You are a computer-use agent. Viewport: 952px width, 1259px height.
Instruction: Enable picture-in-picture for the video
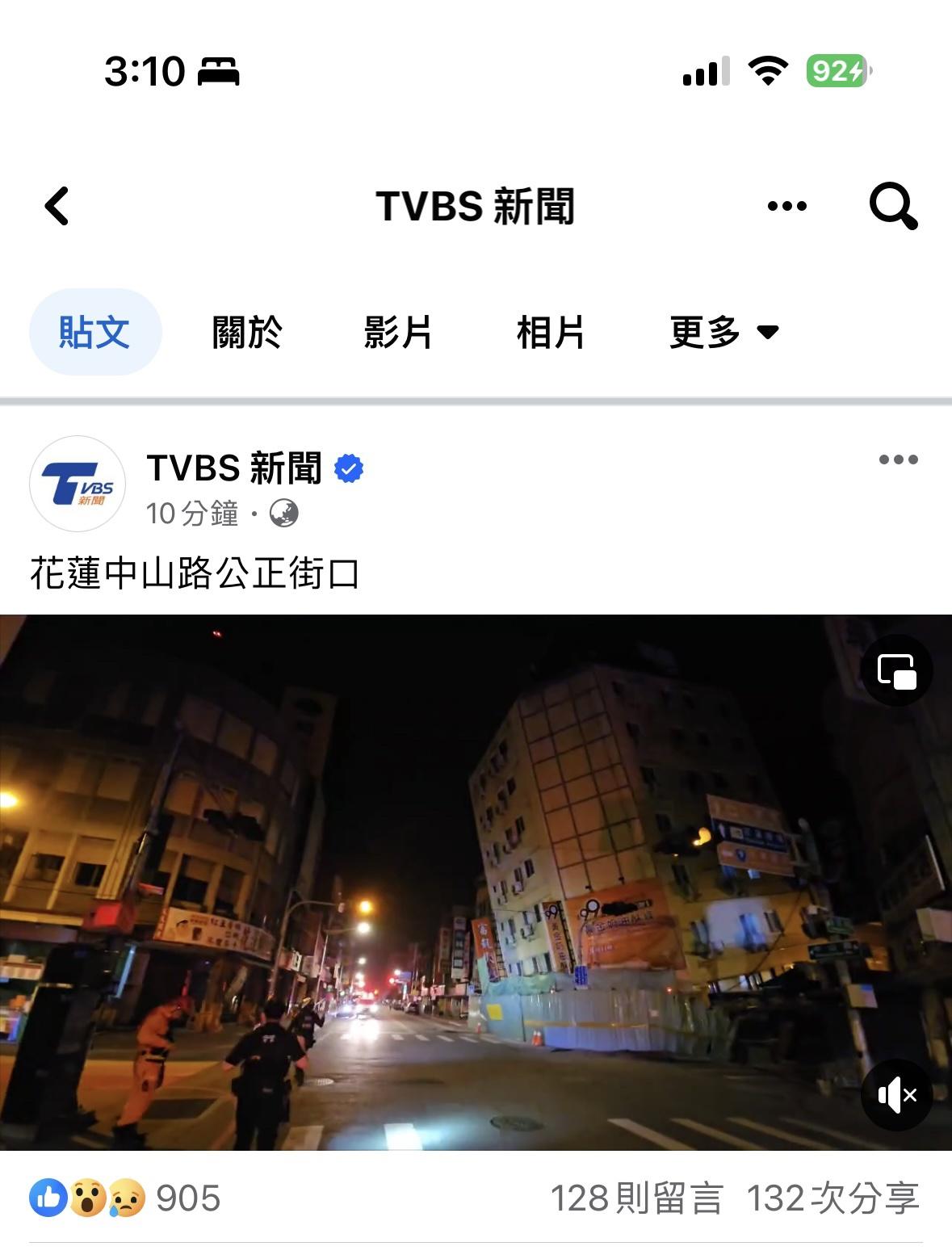click(896, 671)
